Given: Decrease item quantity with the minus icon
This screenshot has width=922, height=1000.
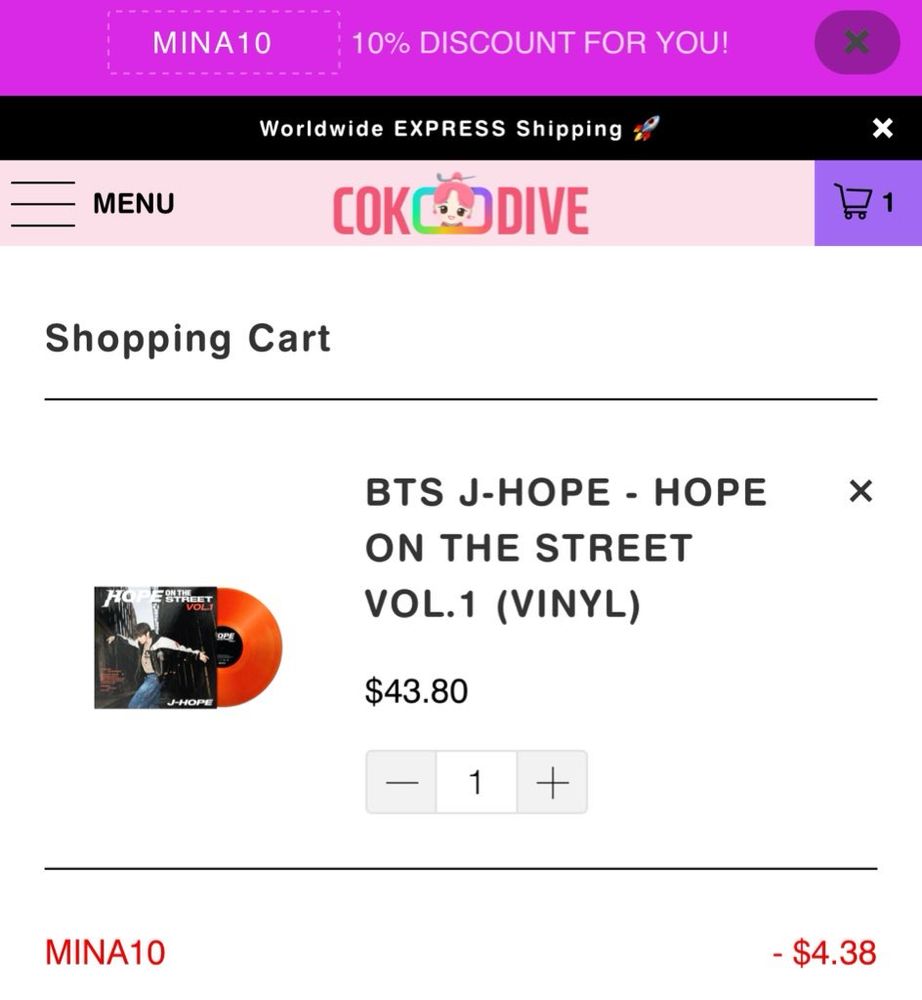Looking at the screenshot, I should tap(402, 782).
